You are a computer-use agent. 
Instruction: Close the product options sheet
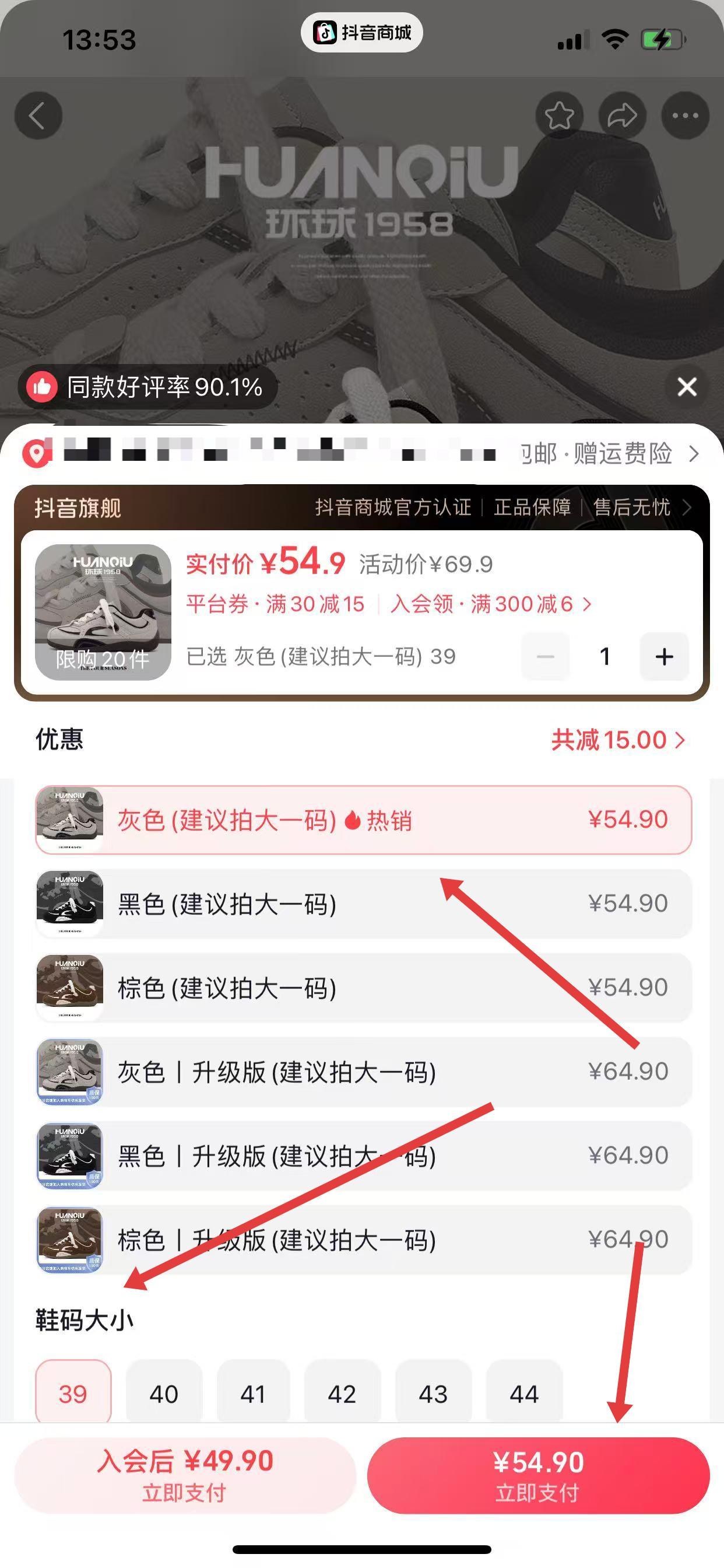pos(687,387)
